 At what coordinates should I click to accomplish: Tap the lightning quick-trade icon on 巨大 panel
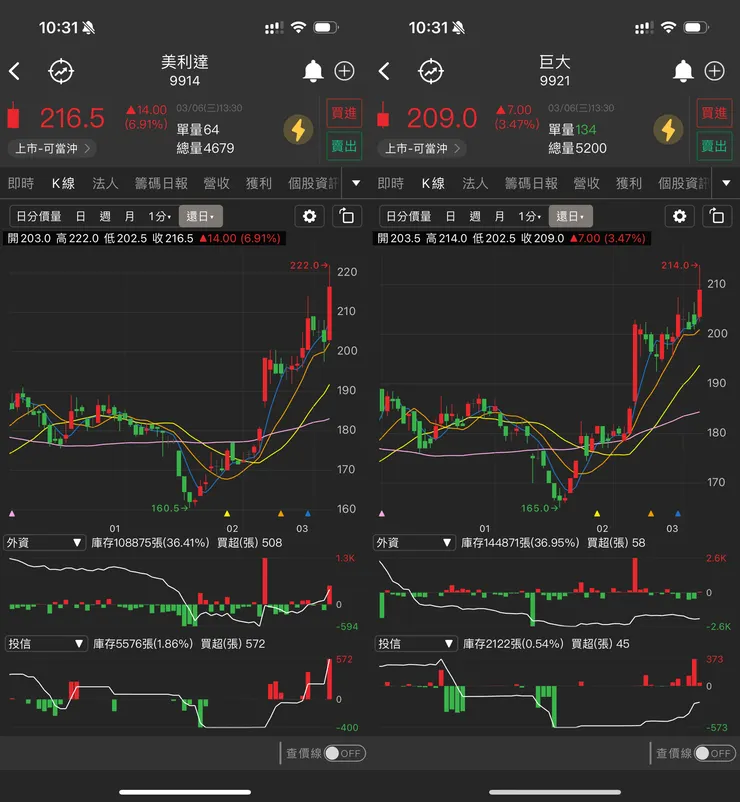coord(667,130)
